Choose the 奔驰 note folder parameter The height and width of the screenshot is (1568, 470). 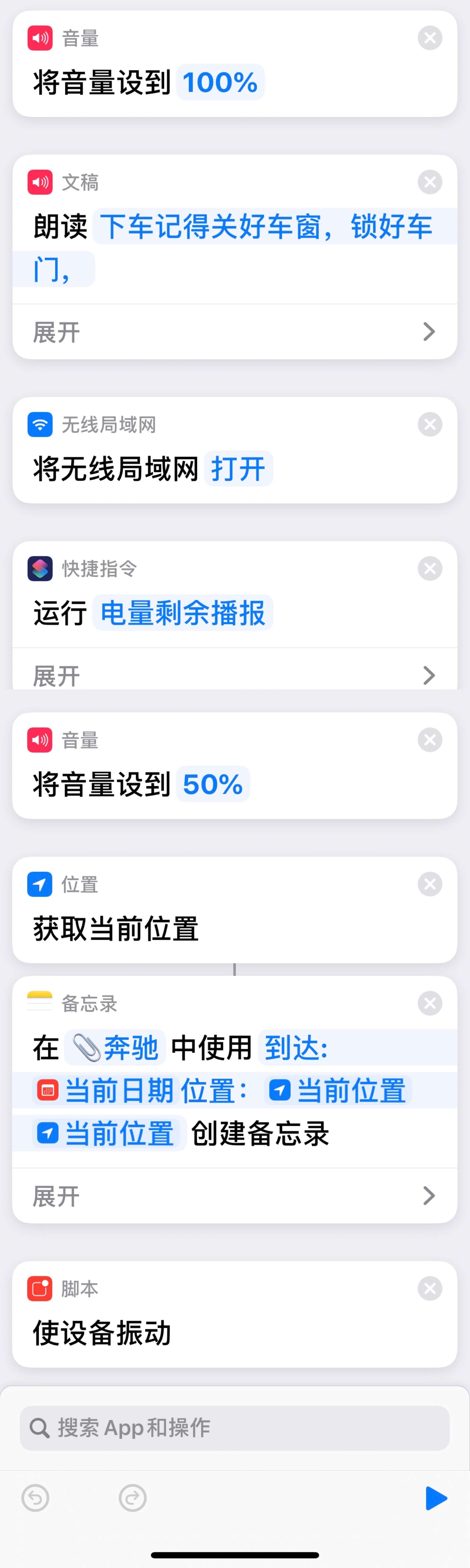116,1048
